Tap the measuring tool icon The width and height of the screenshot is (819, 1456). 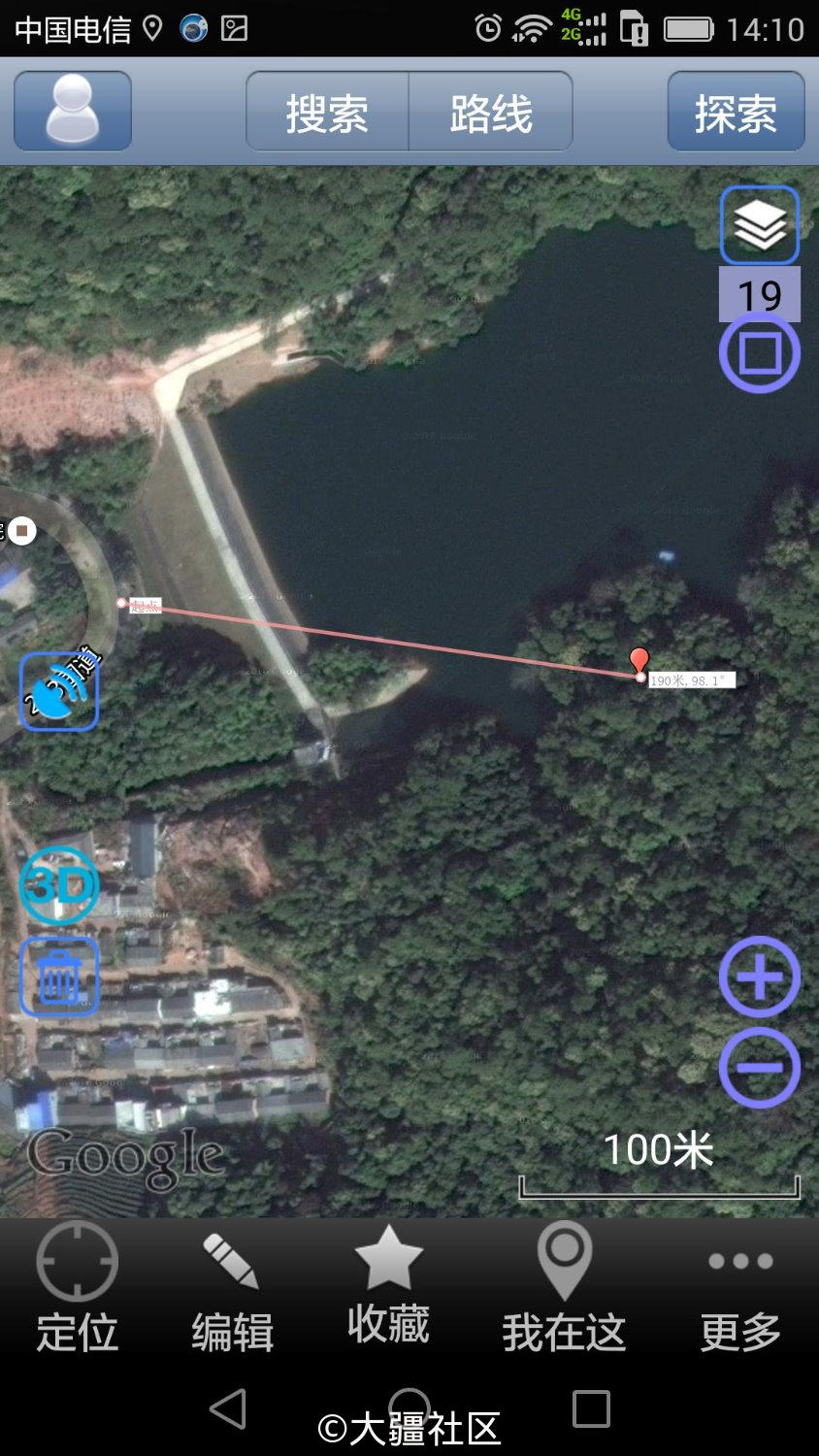[59, 691]
